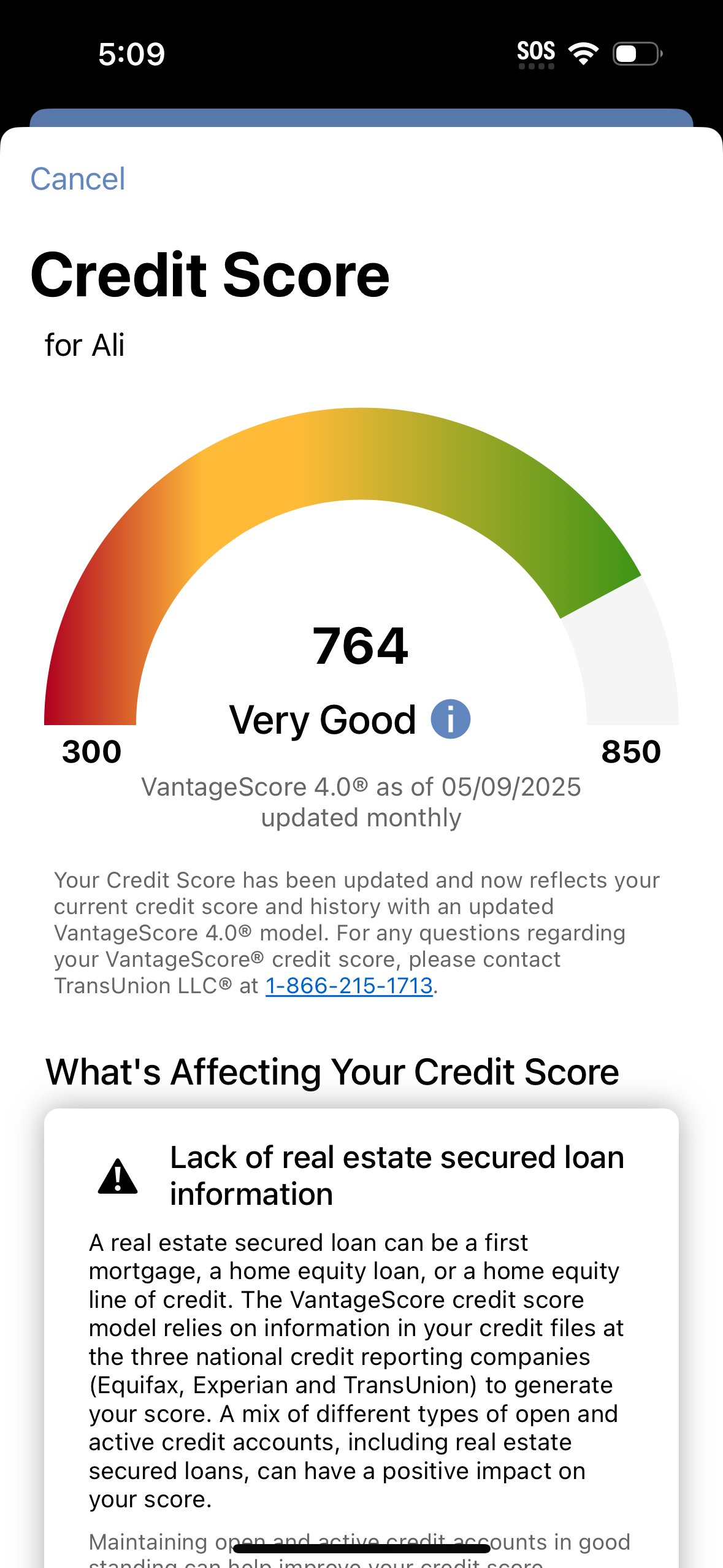This screenshot has height=1568, width=723.
Task: Tap the info icon next to Very Good
Action: click(x=451, y=718)
